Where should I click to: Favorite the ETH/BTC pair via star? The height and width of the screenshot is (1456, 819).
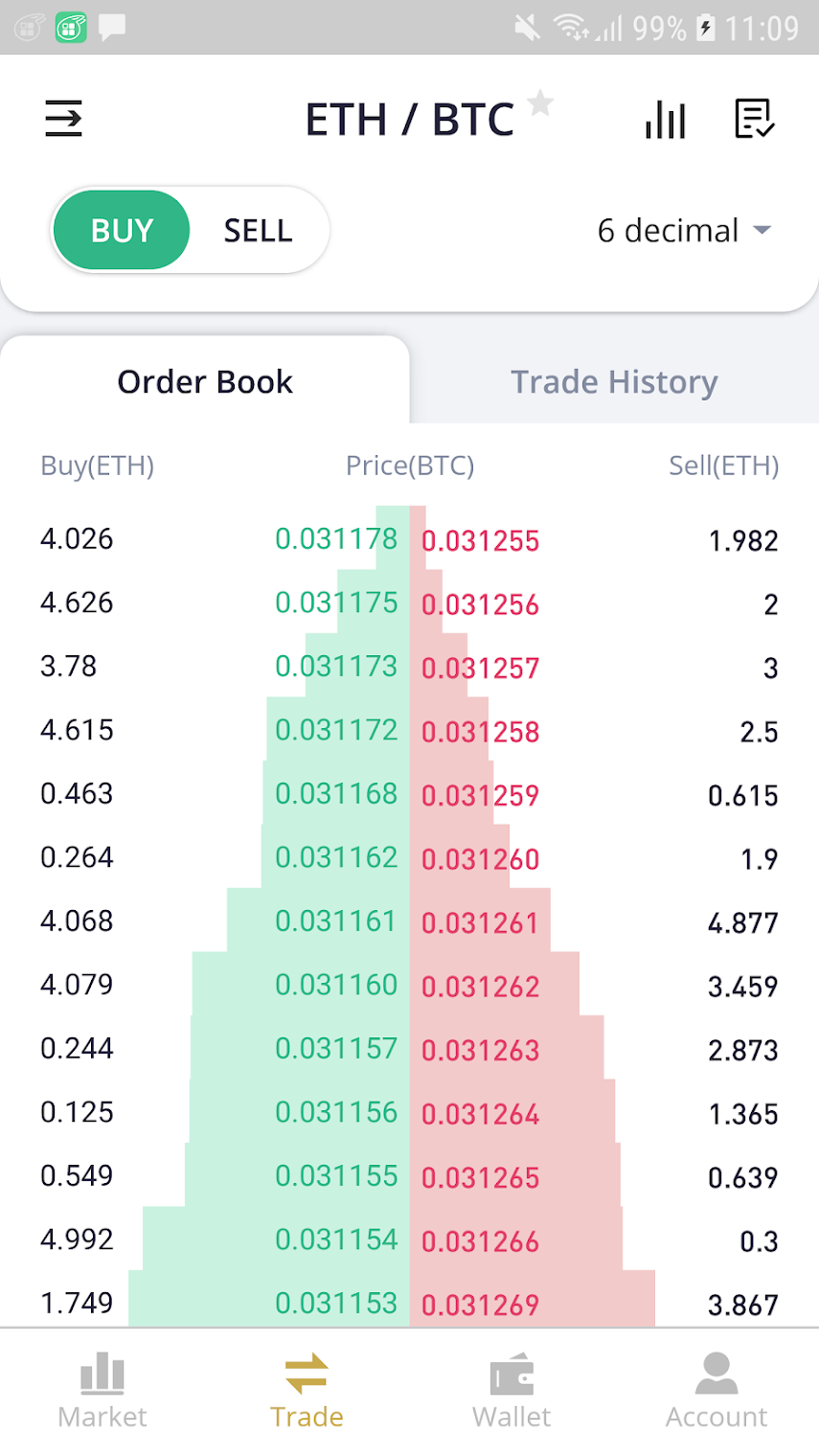(541, 105)
